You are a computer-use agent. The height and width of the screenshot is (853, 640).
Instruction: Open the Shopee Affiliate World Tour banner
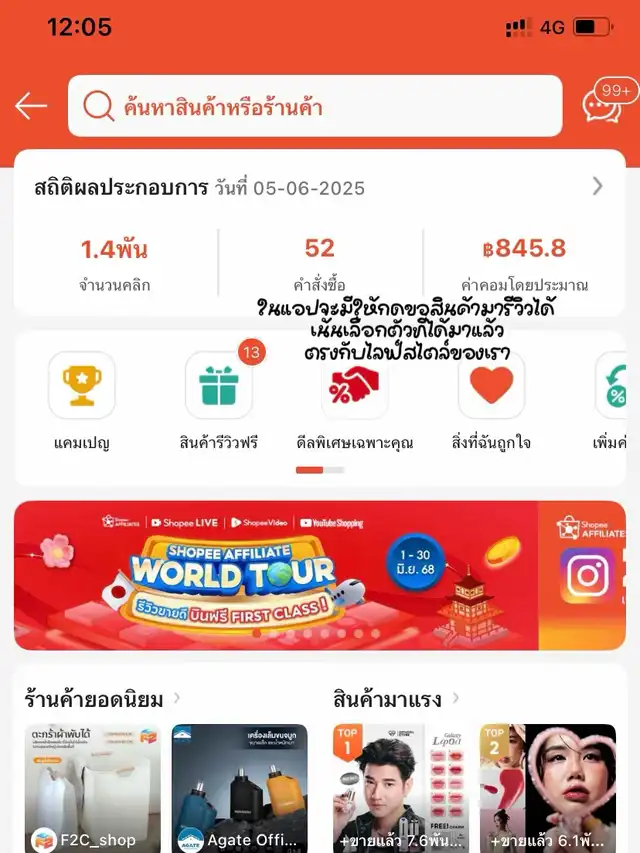(x=275, y=575)
